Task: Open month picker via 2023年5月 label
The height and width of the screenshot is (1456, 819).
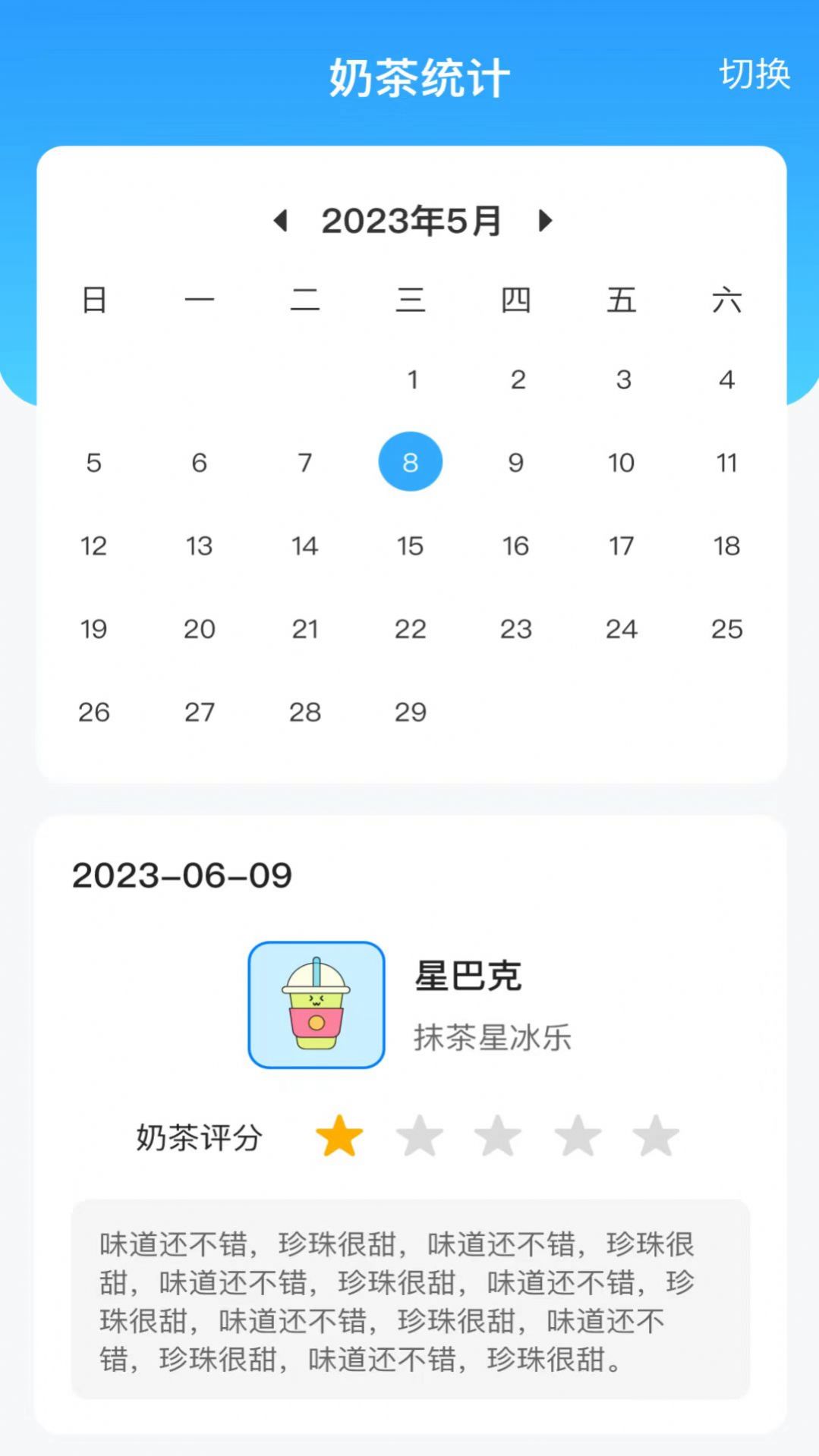Action: [x=410, y=221]
